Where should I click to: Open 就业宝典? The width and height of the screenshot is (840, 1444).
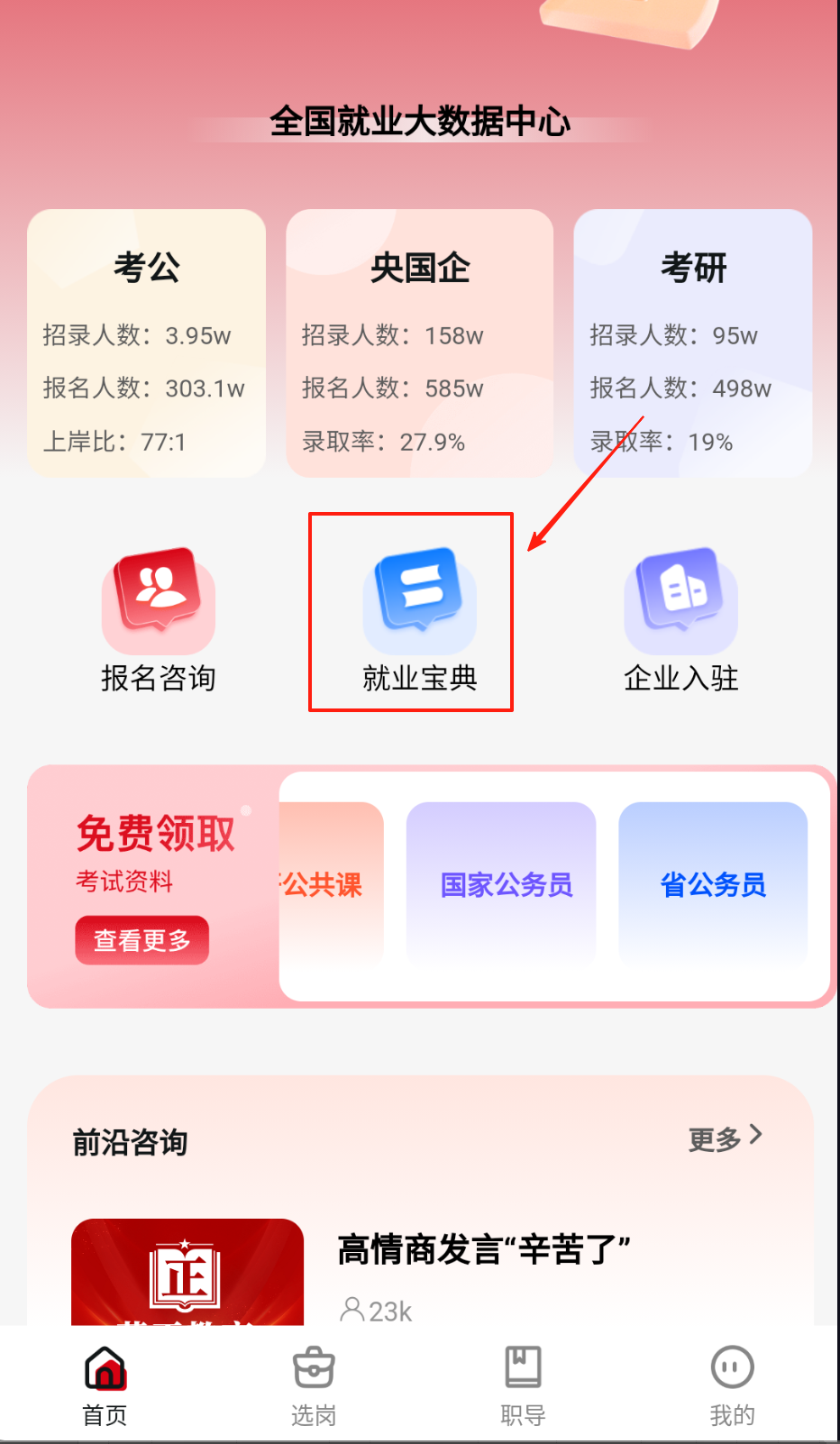tap(419, 620)
